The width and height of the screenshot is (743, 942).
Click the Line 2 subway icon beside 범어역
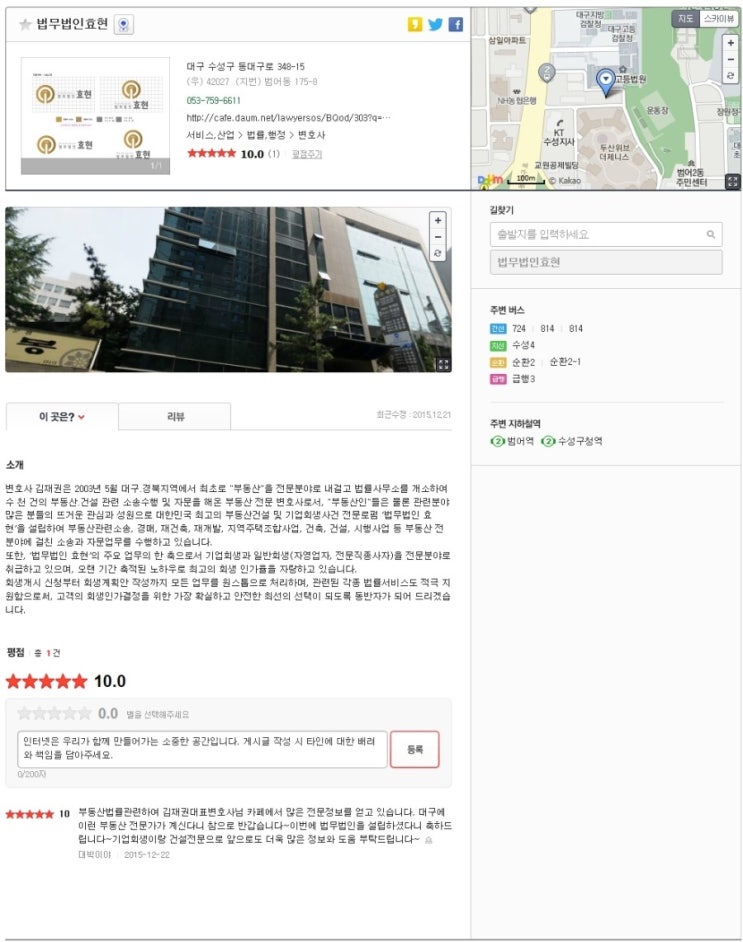[x=494, y=440]
